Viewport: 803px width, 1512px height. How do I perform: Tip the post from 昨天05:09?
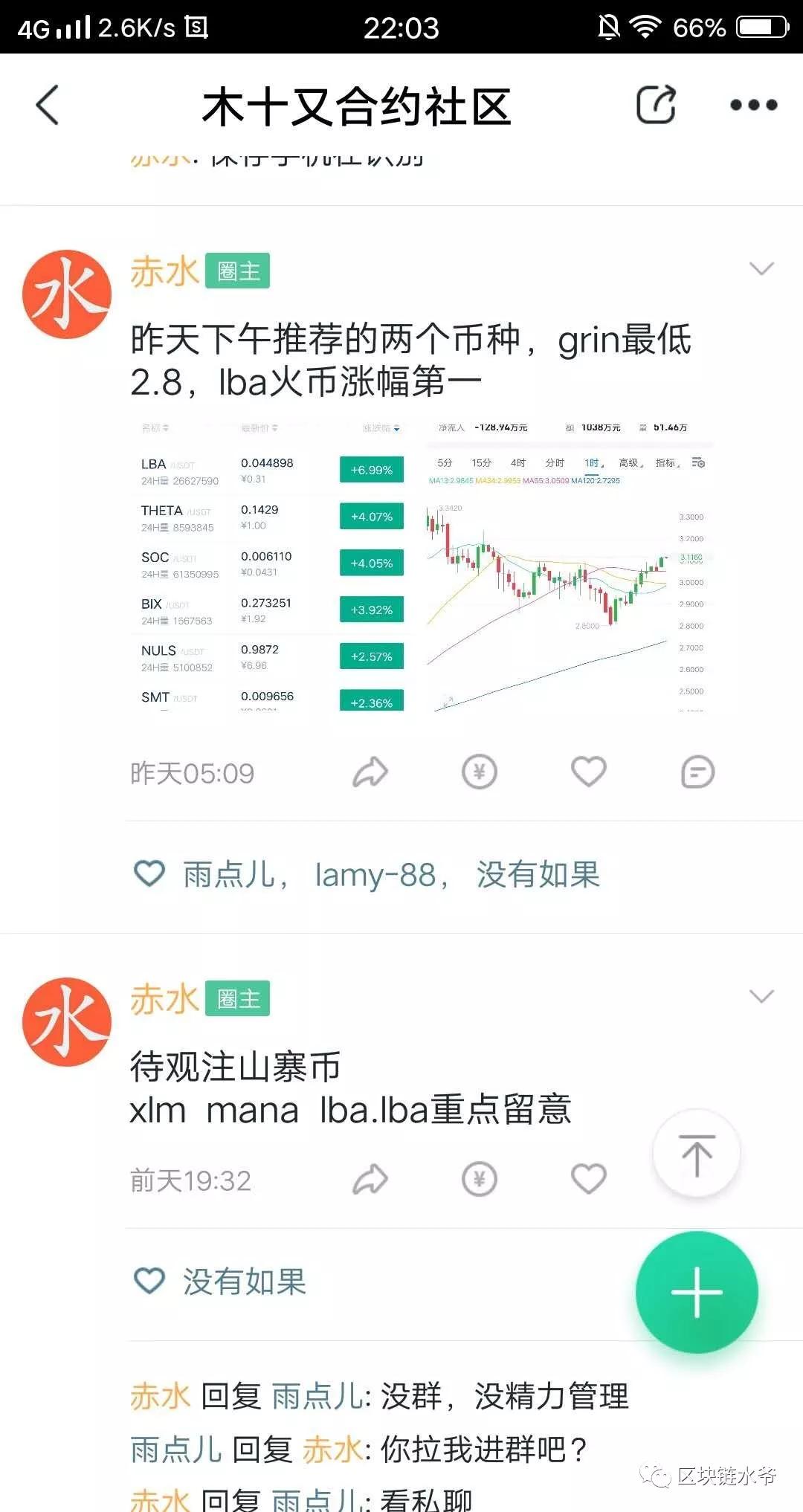[480, 772]
